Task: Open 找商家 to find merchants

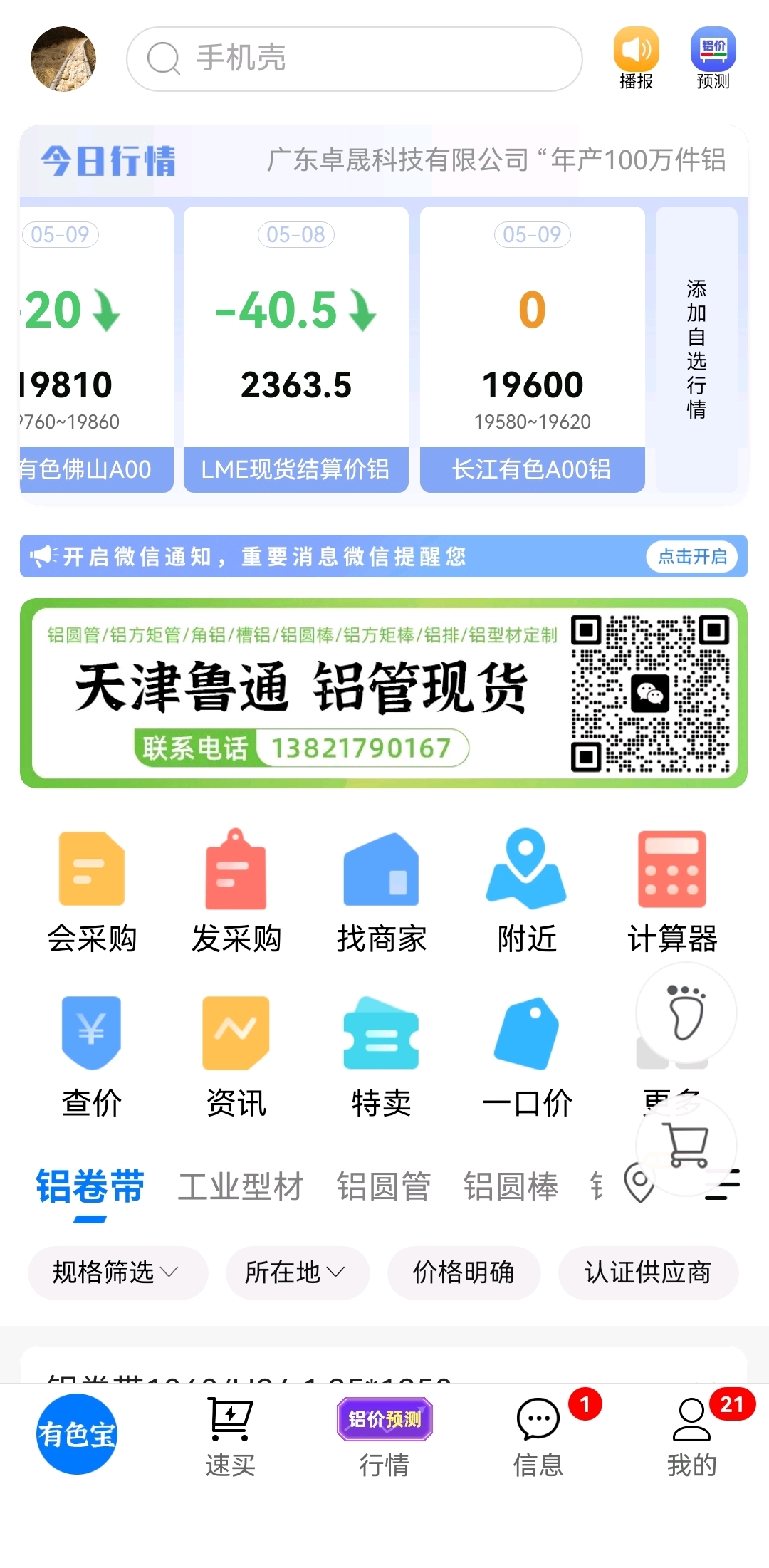Action: click(382, 892)
